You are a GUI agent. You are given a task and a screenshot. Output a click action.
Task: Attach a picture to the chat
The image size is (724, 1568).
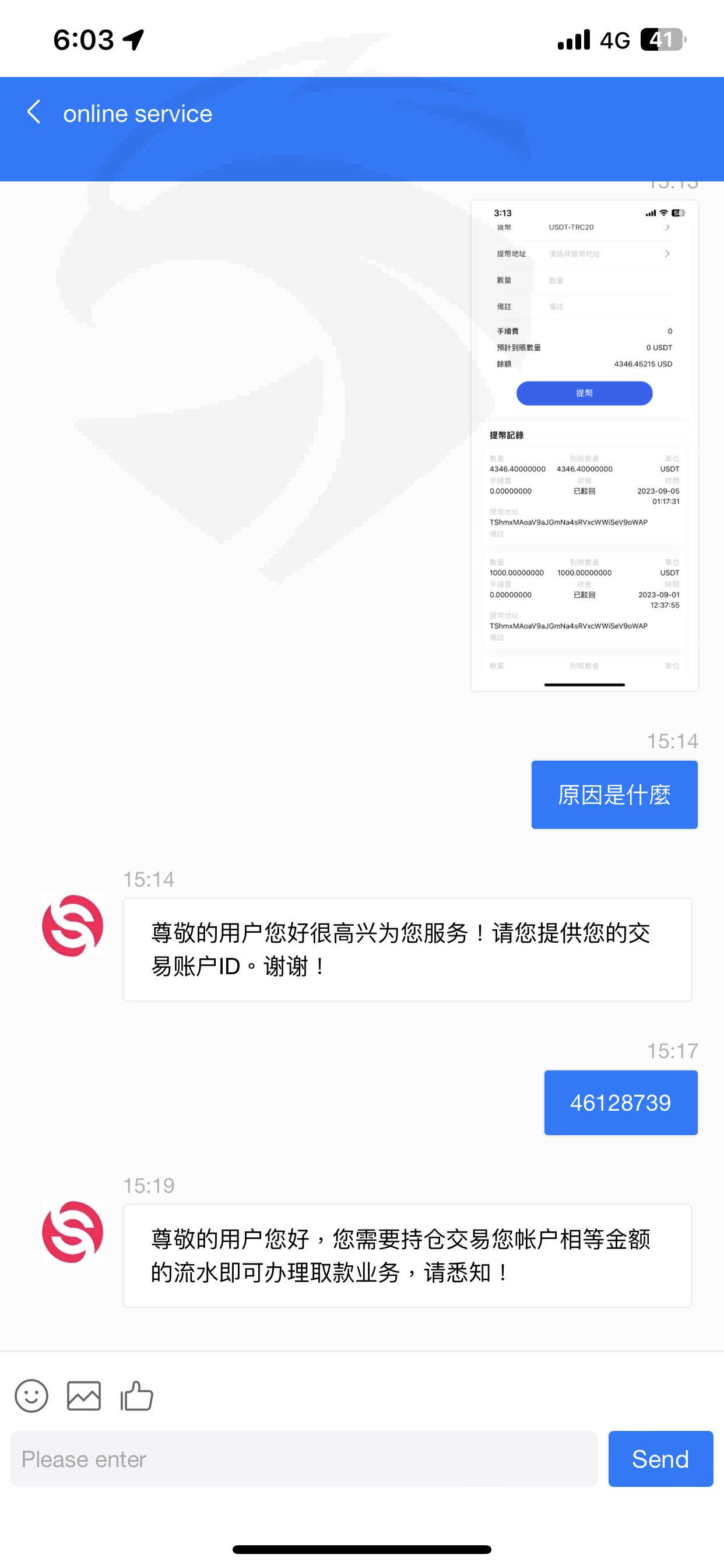(x=84, y=1395)
